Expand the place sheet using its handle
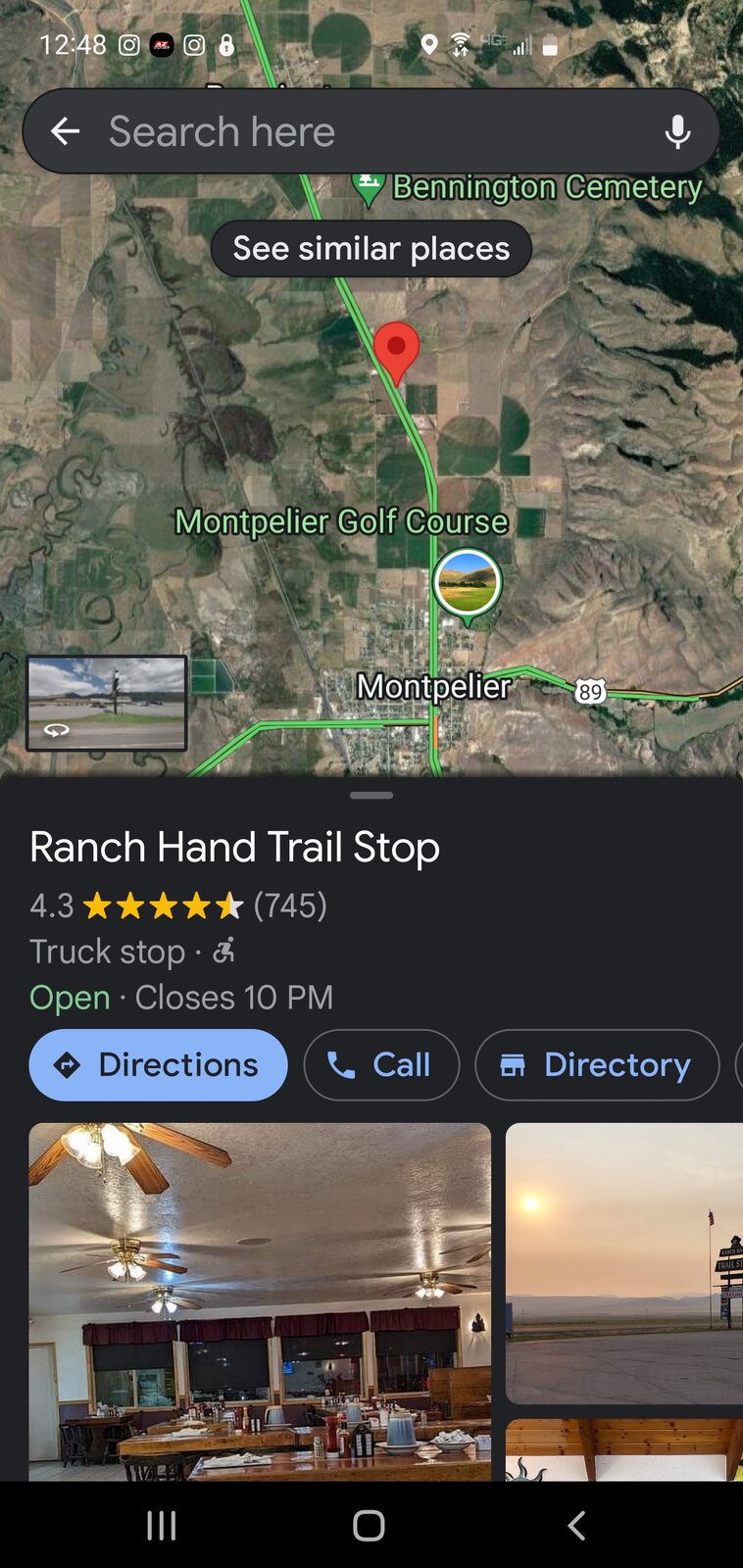The image size is (743, 1568). 371,795
